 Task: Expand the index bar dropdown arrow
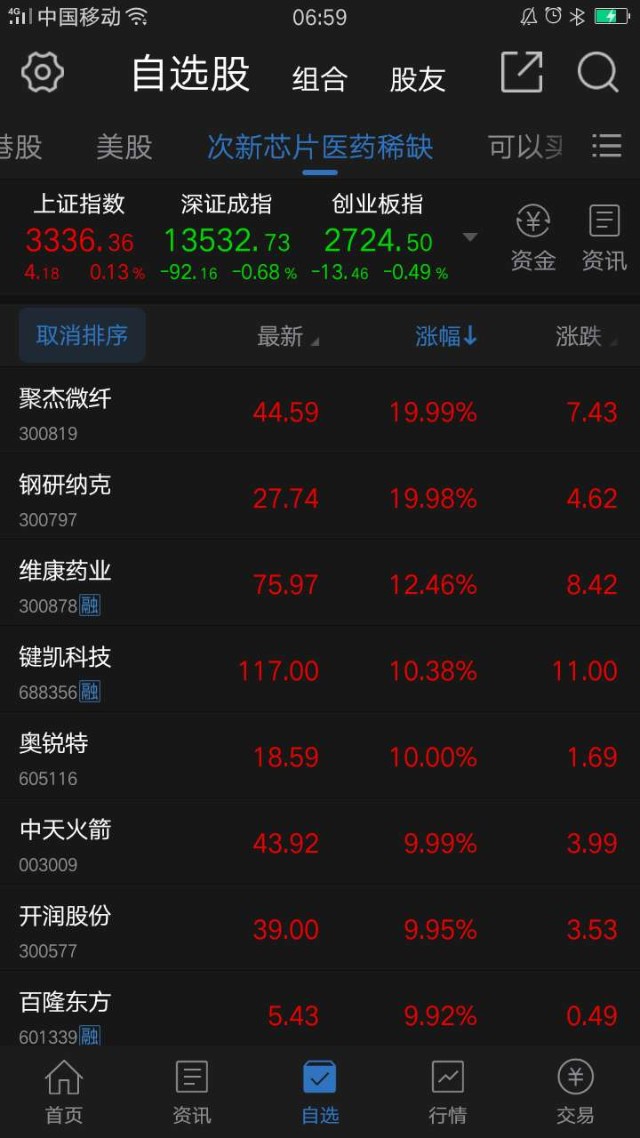[470, 237]
